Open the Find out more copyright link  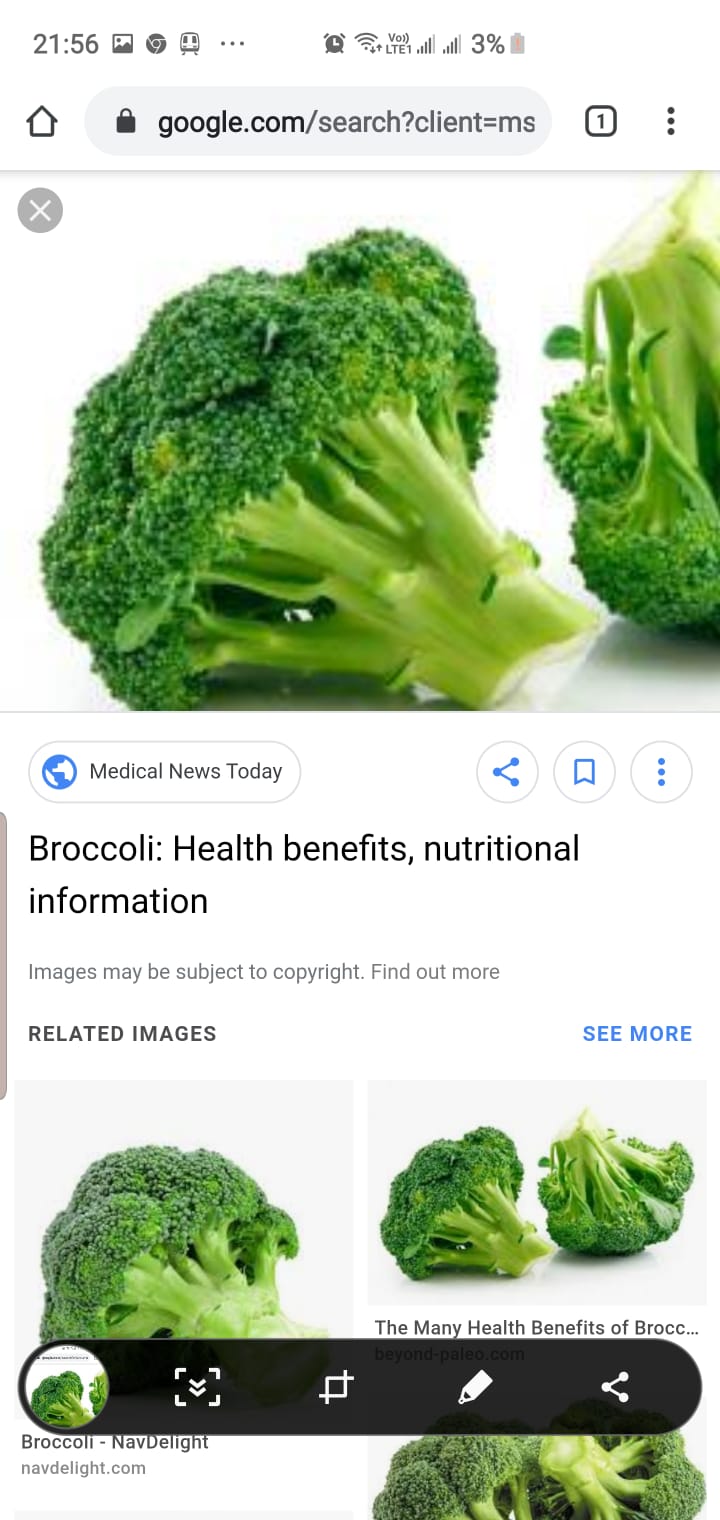435,972
